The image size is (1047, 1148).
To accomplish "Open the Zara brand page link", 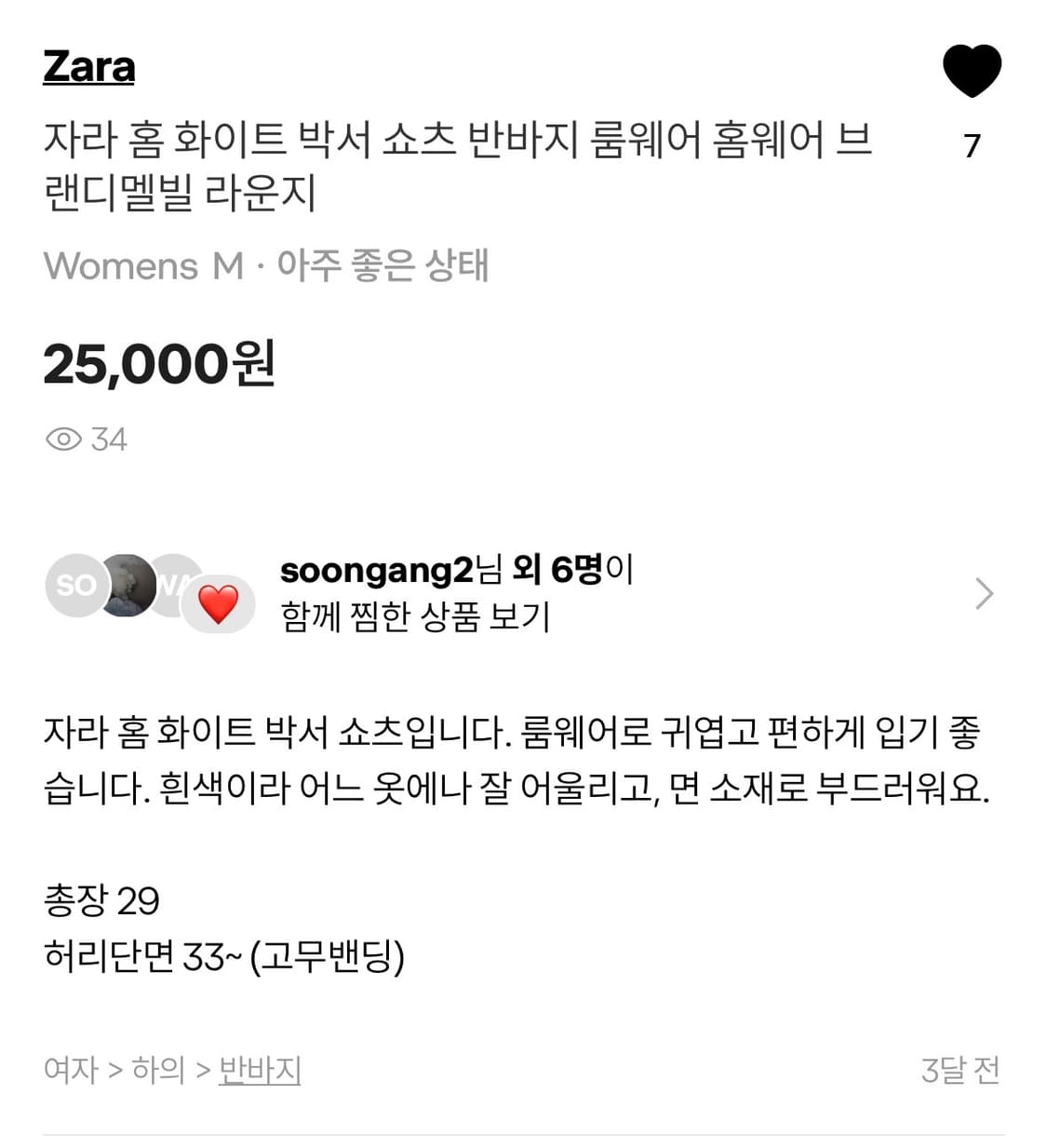I will click(x=88, y=66).
